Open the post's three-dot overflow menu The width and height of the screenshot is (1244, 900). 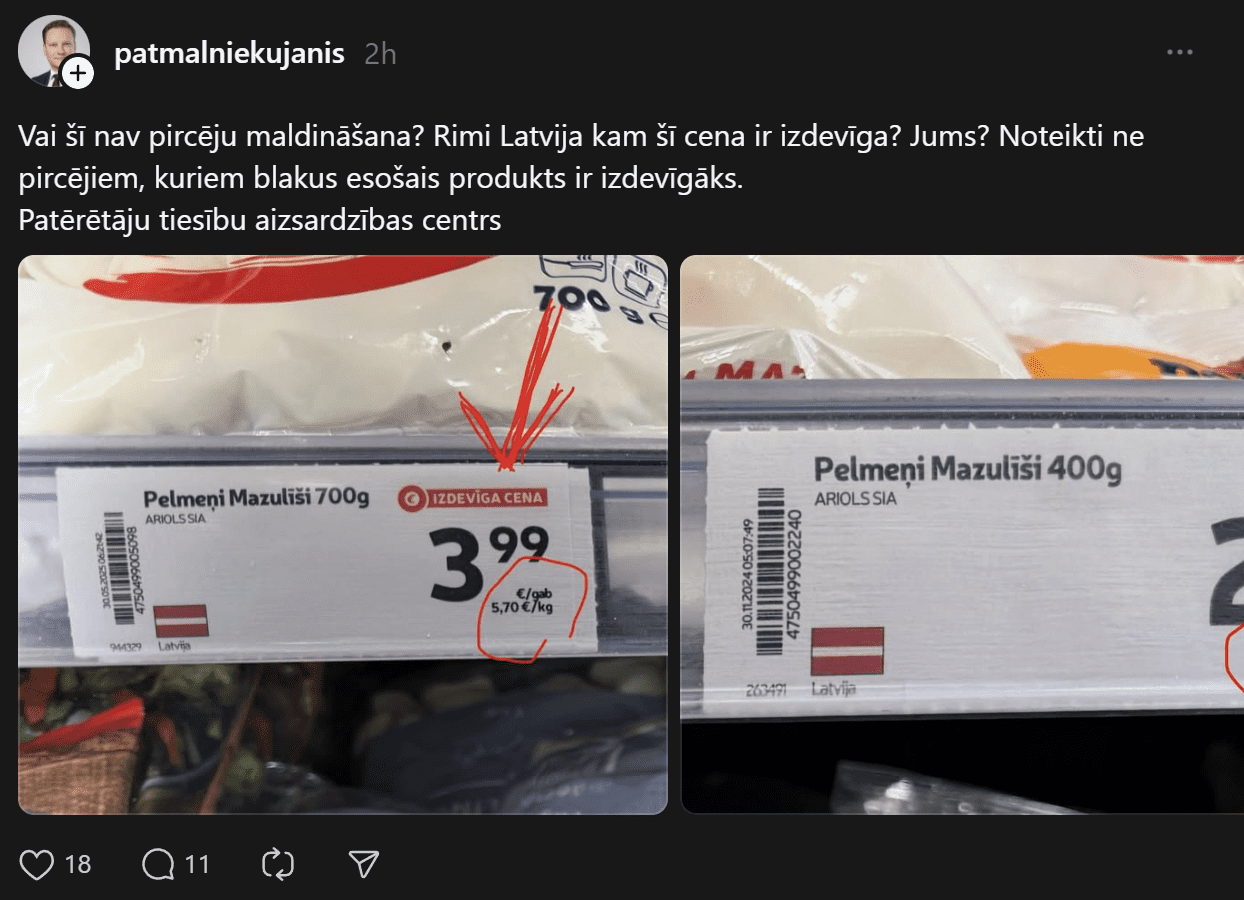point(1180,52)
